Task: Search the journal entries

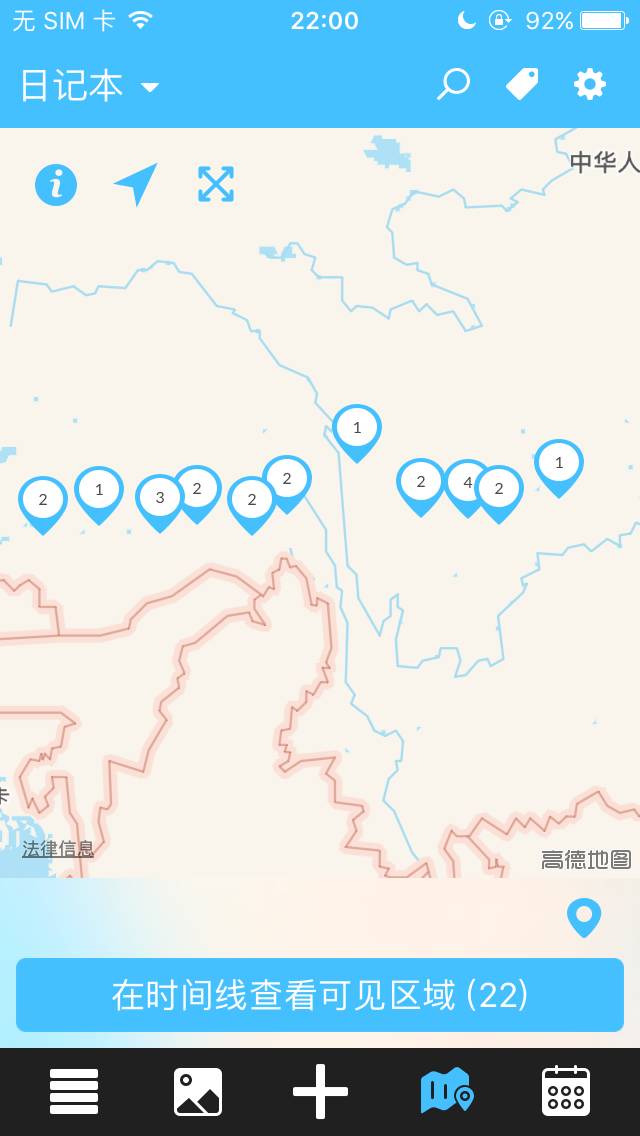Action: pyautogui.click(x=453, y=85)
